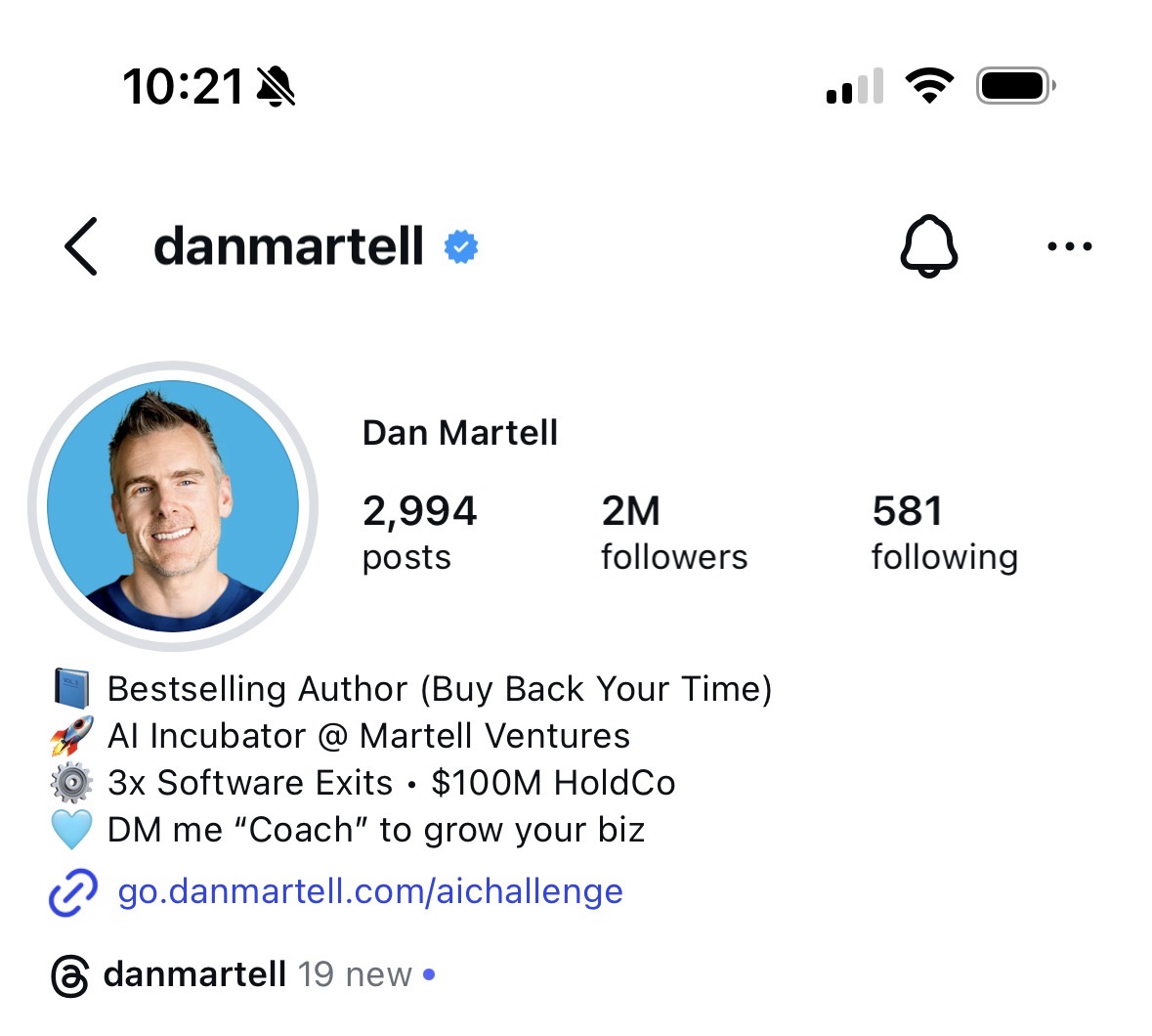1152x1036 pixels.
Task: Open the 2,994 posts count
Action: (419, 532)
